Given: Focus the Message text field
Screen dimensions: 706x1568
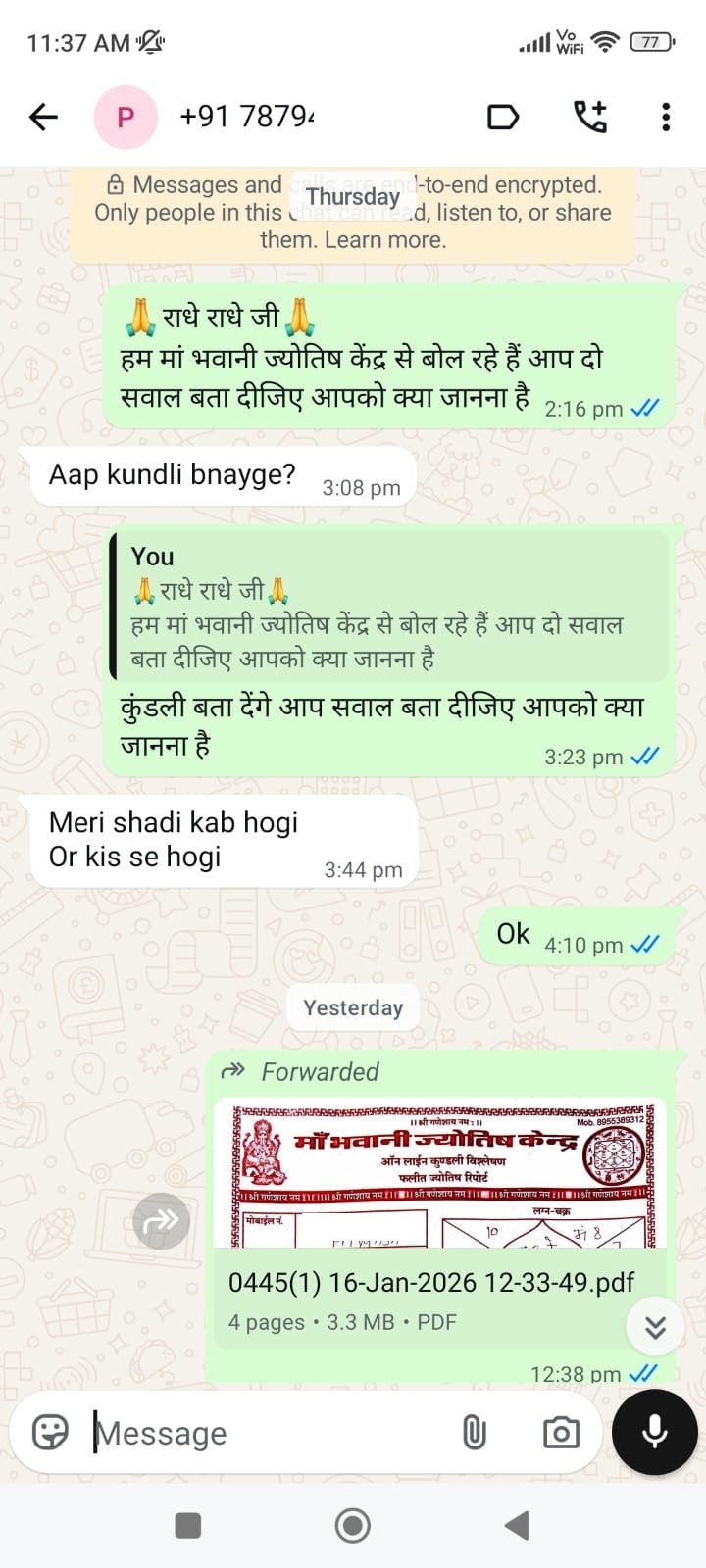Looking at the screenshot, I should [x=265, y=1433].
